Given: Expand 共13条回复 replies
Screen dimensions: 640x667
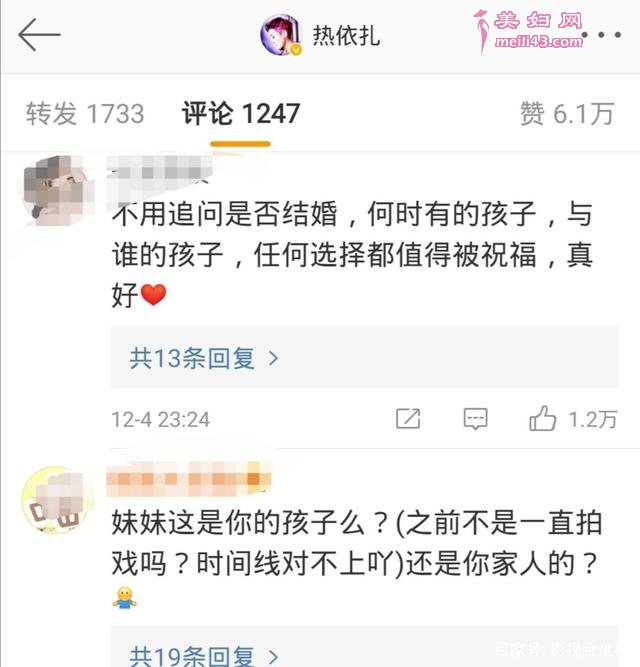Looking at the screenshot, I should tap(203, 358).
